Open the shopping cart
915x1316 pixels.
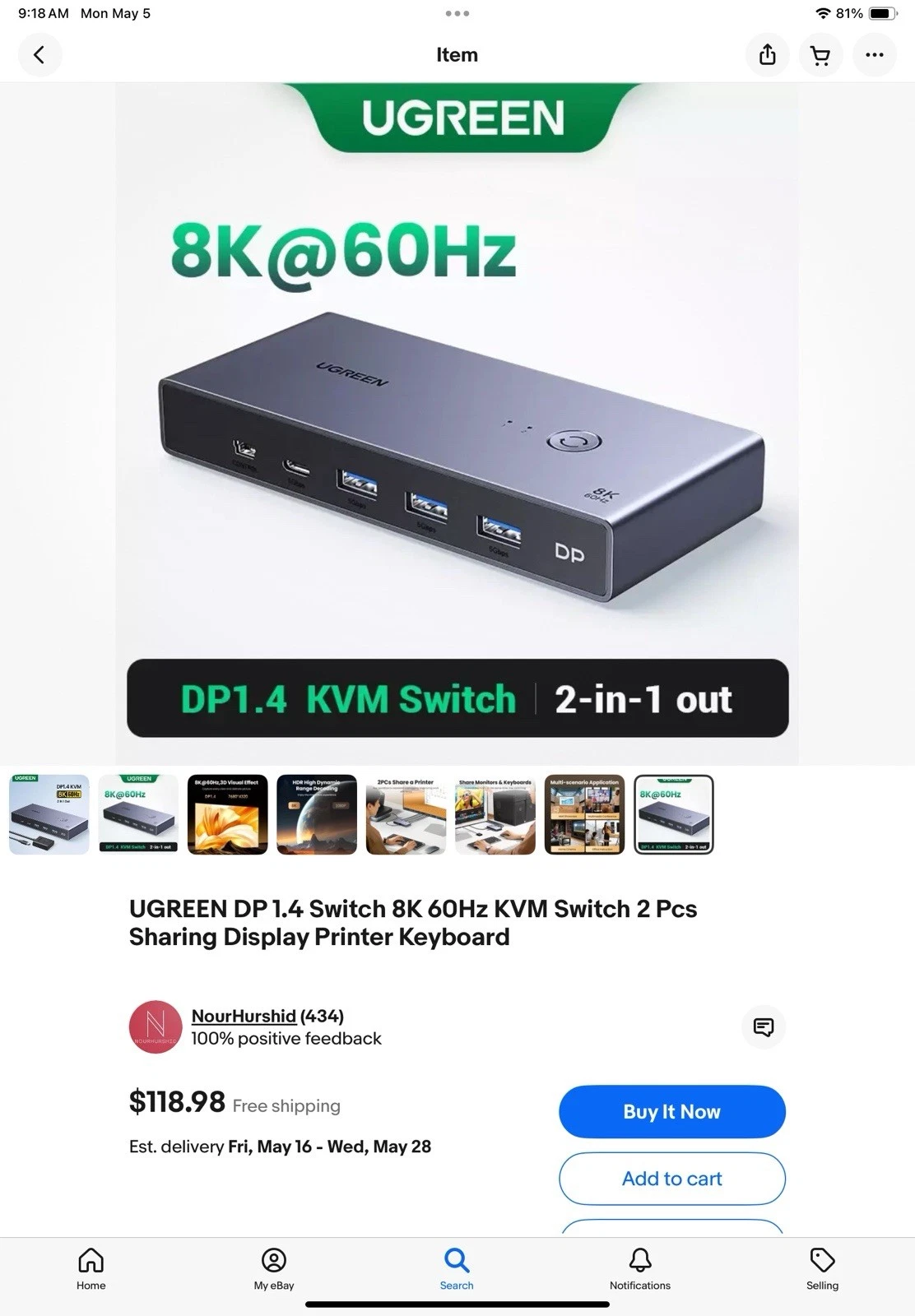[820, 54]
